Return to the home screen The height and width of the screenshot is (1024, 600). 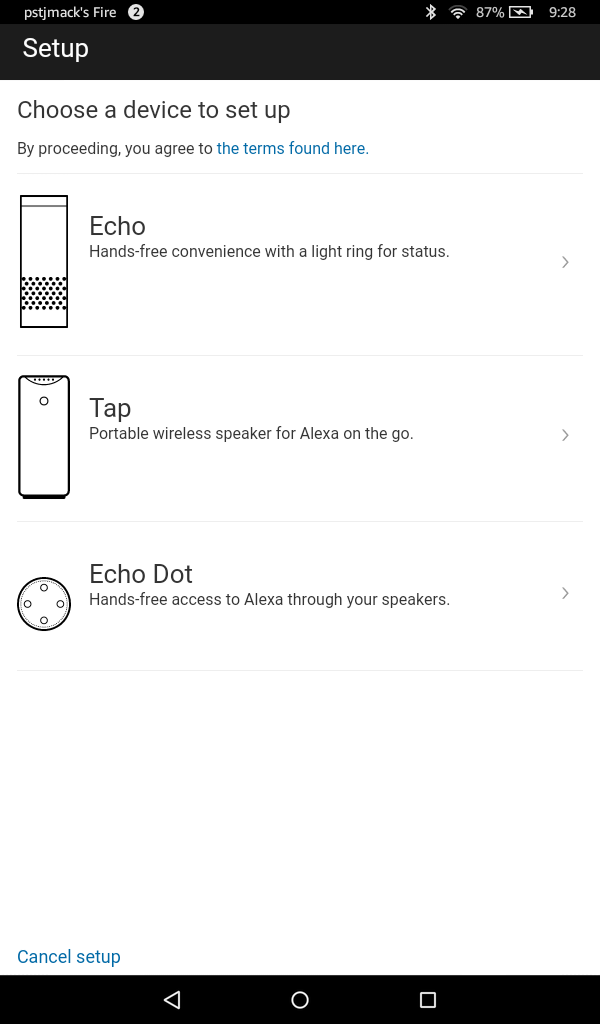point(300,1000)
